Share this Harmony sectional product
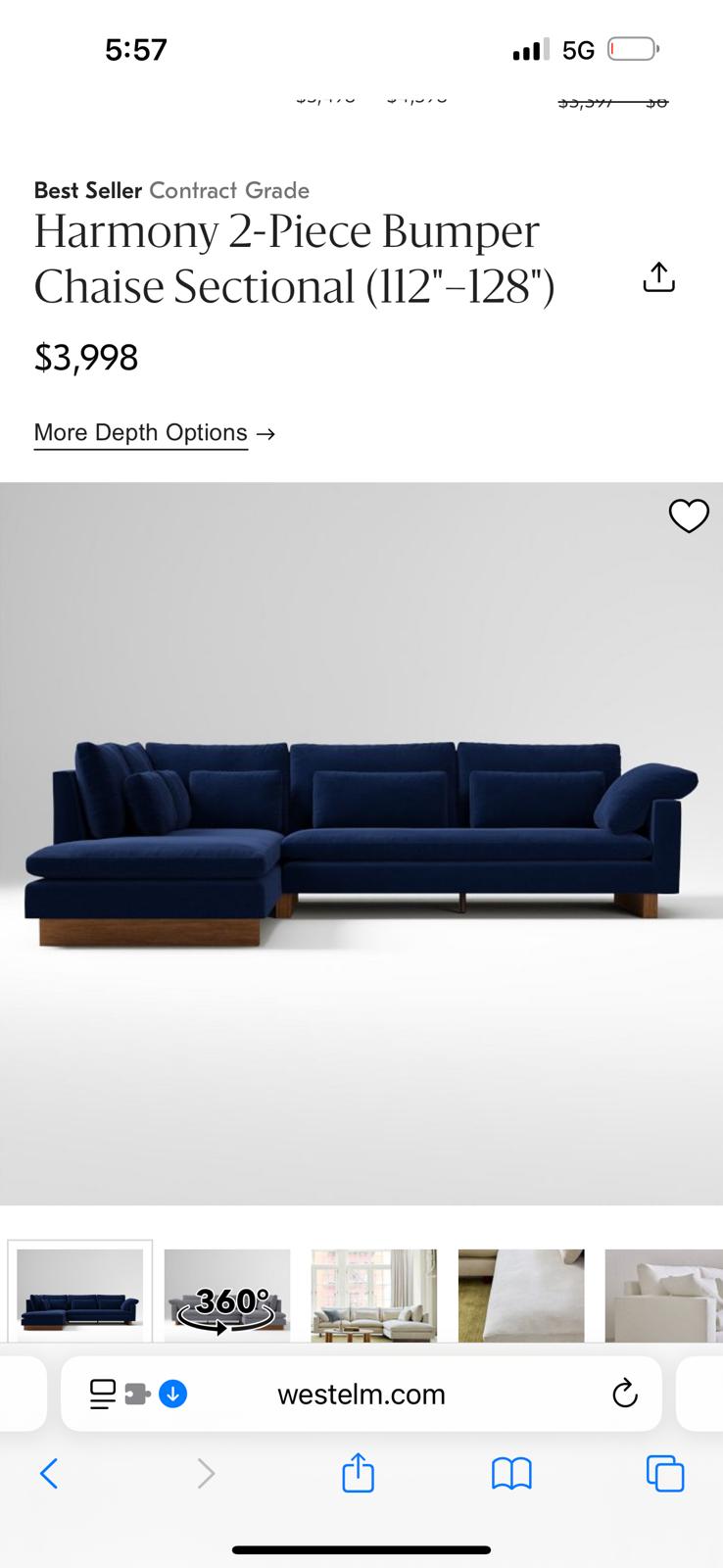The image size is (723, 1568). [658, 278]
